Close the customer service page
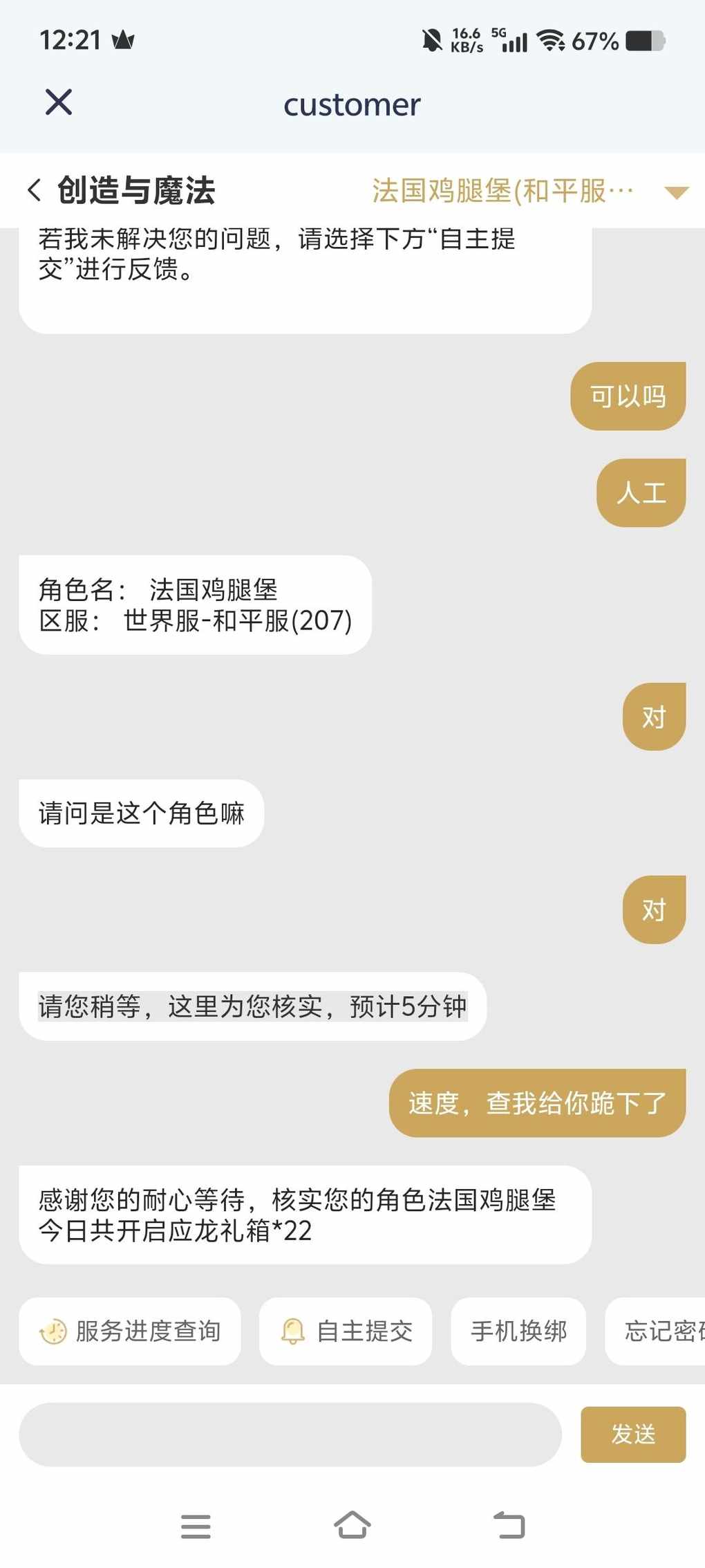The width and height of the screenshot is (705, 1568). pos(59,102)
